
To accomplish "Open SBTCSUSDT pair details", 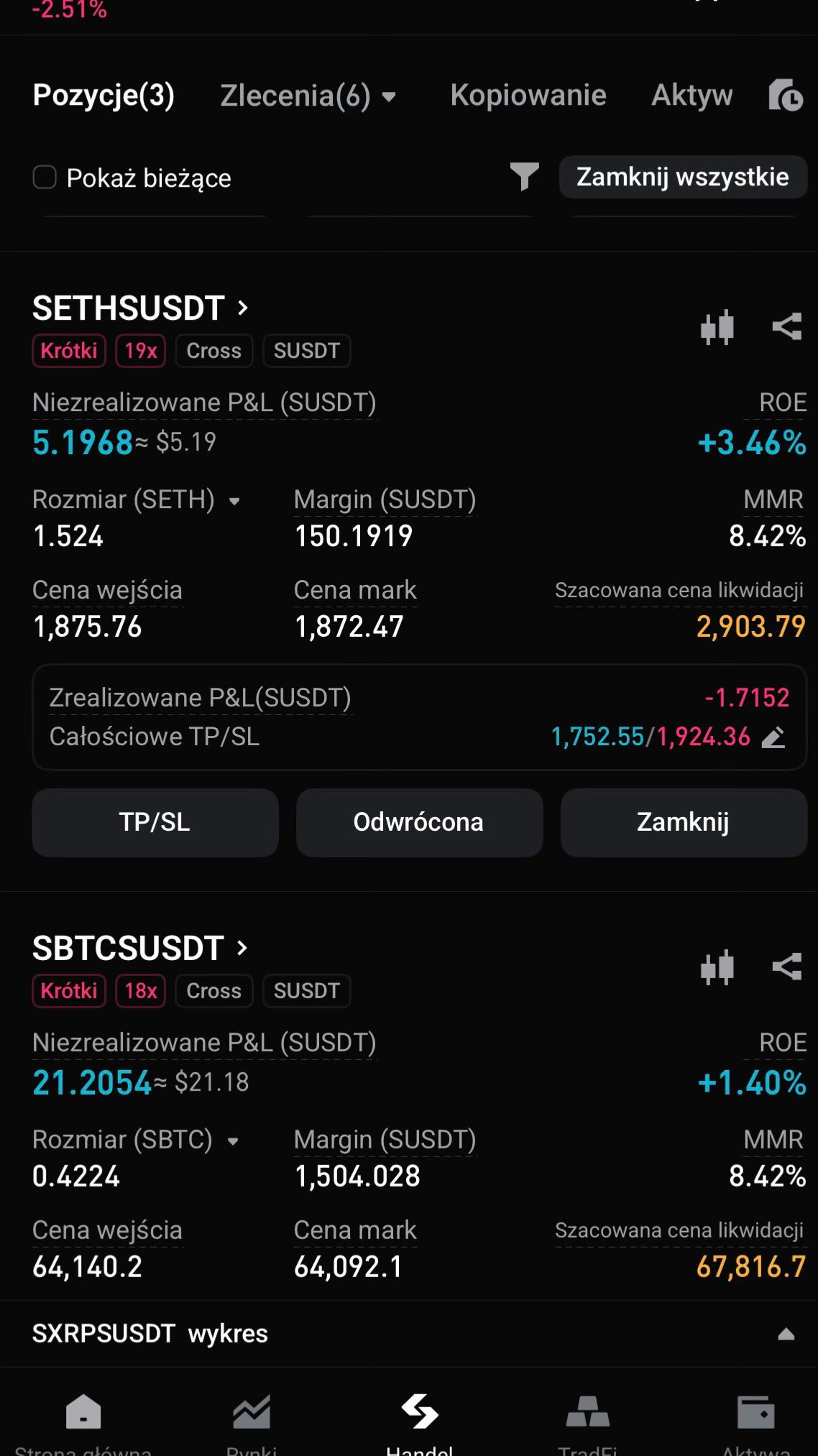I will 140,949.
